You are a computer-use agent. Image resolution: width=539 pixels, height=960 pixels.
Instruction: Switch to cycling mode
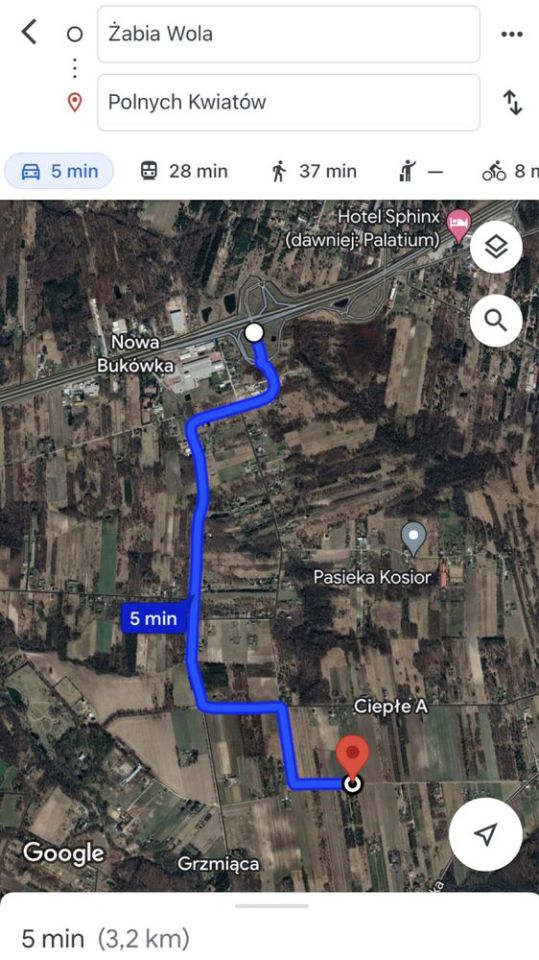click(510, 171)
